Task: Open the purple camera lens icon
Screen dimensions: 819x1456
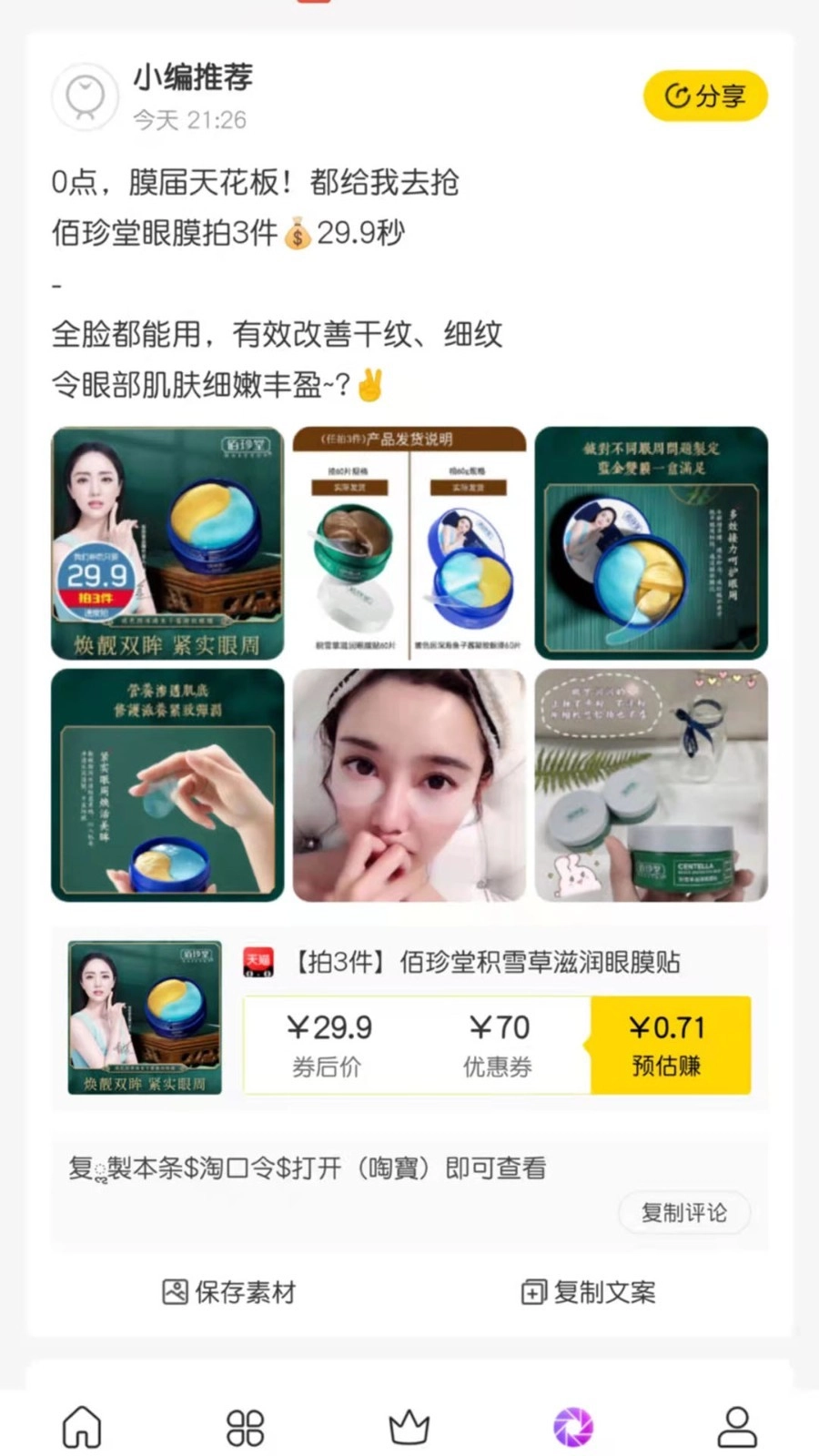Action: (x=572, y=1427)
